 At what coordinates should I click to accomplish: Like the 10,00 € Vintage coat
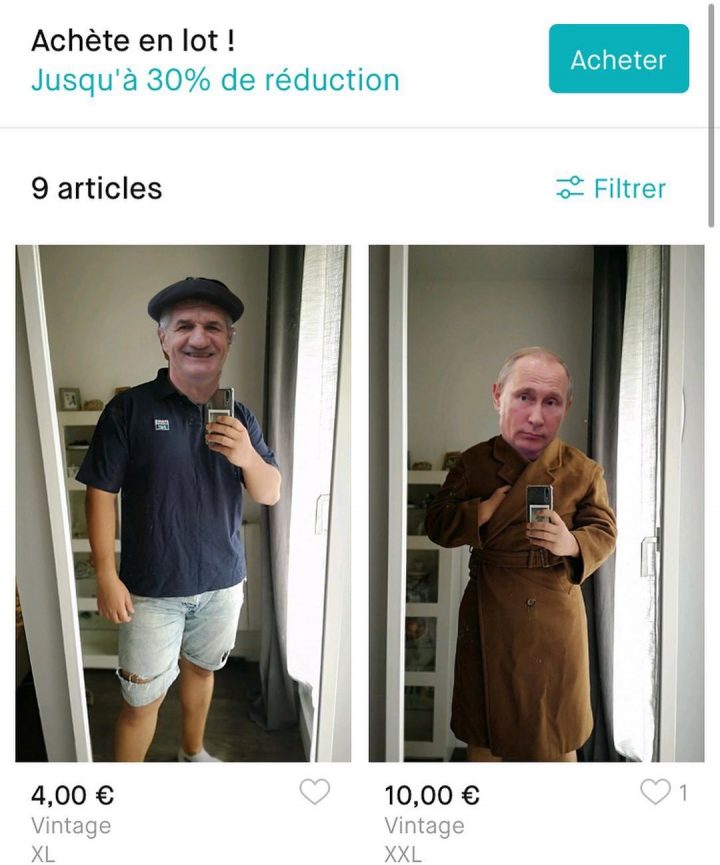pyautogui.click(x=656, y=793)
